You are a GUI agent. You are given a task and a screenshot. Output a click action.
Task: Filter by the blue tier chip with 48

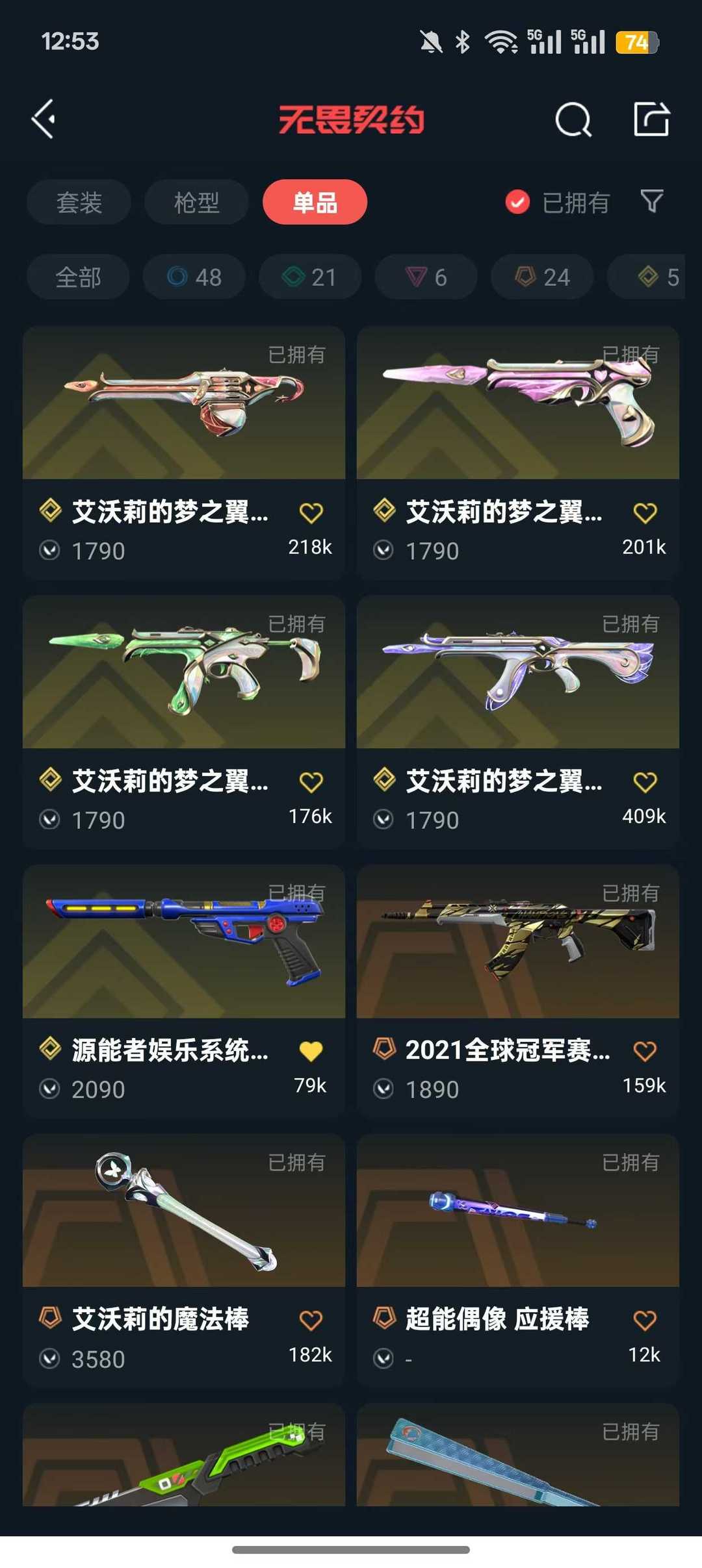tap(194, 277)
